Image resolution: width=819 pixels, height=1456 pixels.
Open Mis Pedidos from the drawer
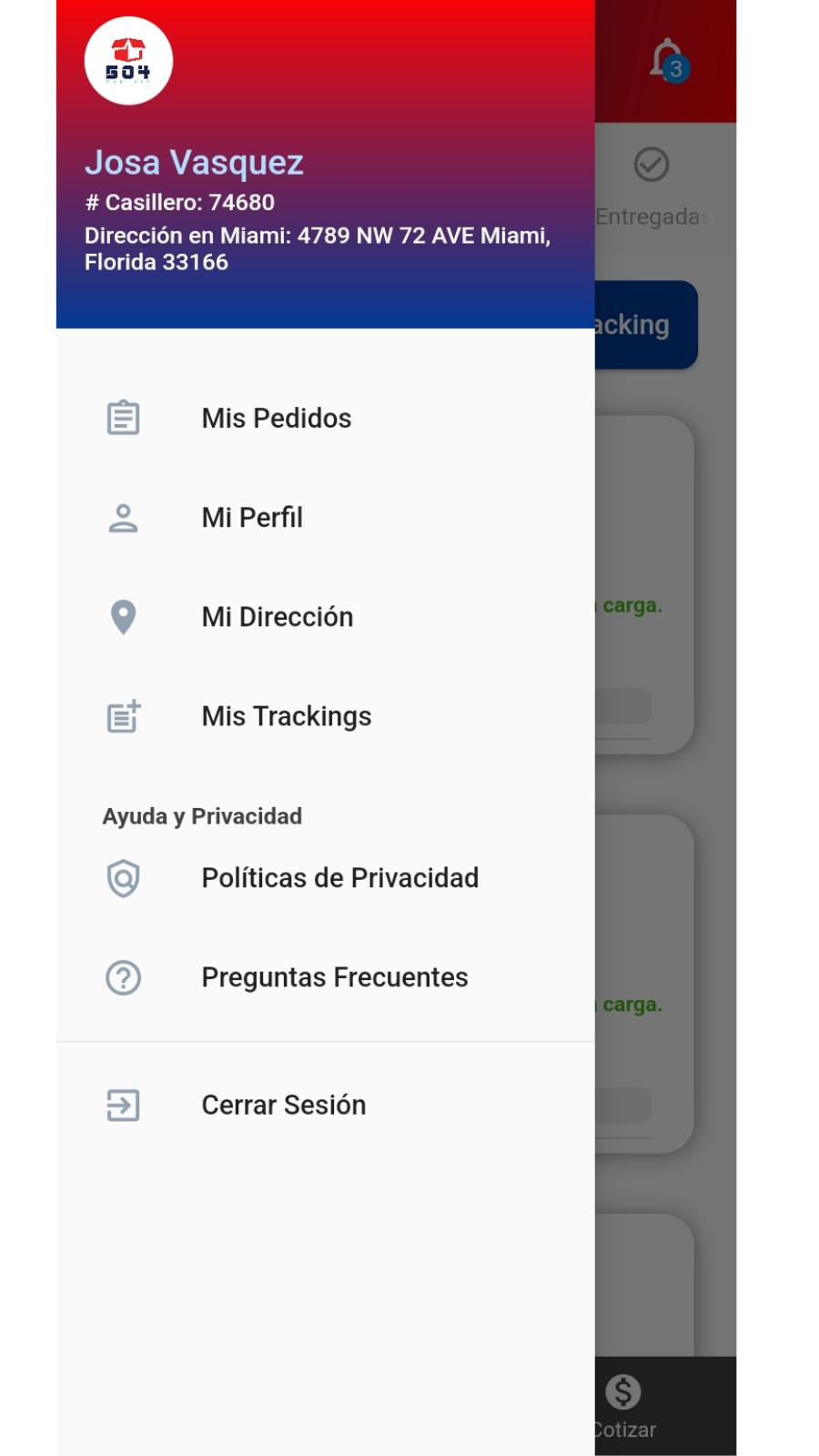[x=325, y=419]
